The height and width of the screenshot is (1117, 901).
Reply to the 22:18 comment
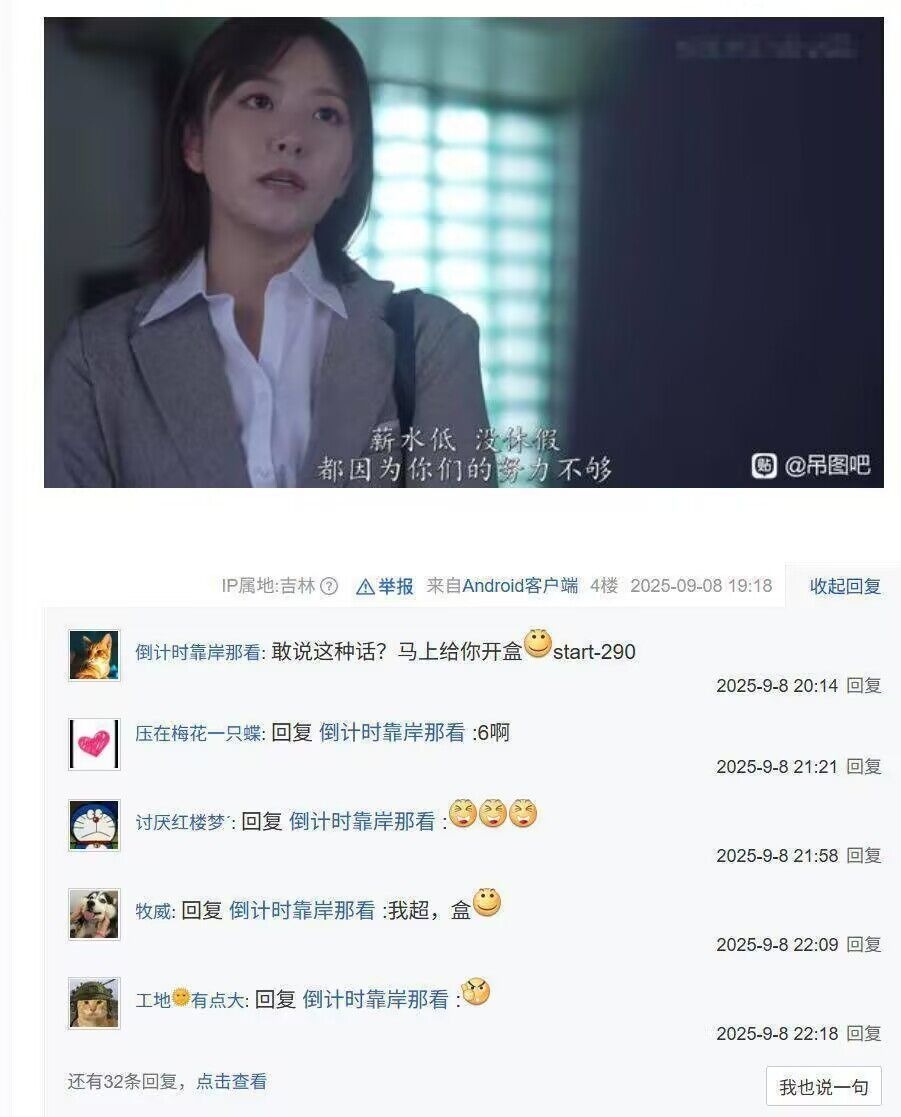[864, 1033]
